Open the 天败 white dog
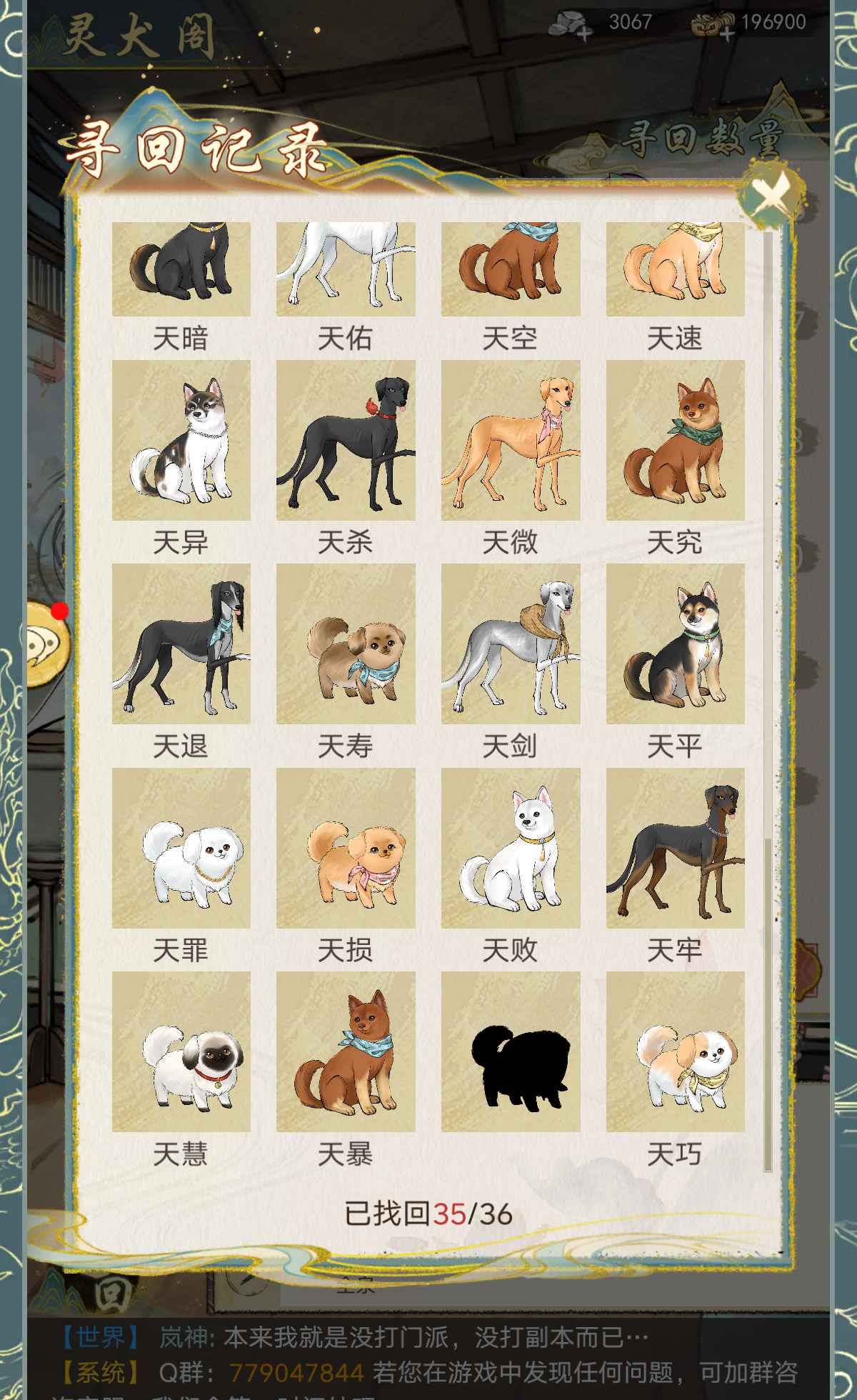 511,848
